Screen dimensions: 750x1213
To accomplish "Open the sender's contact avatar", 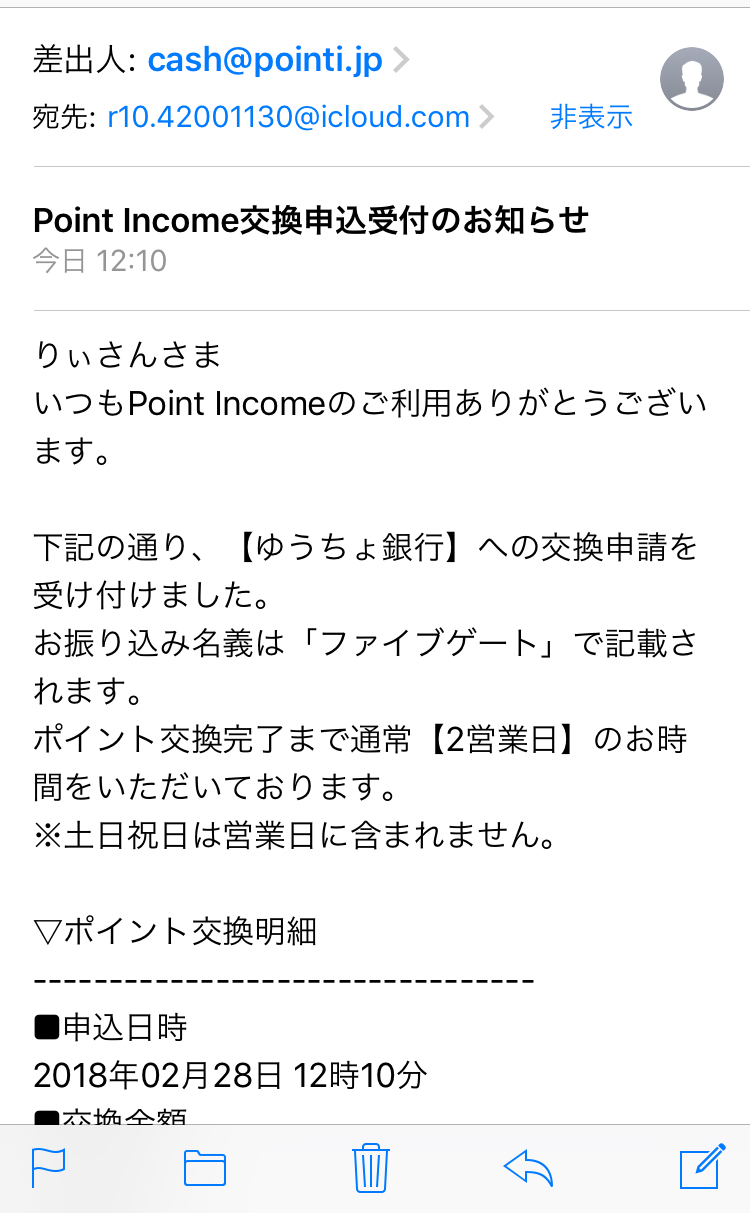I will pos(692,79).
